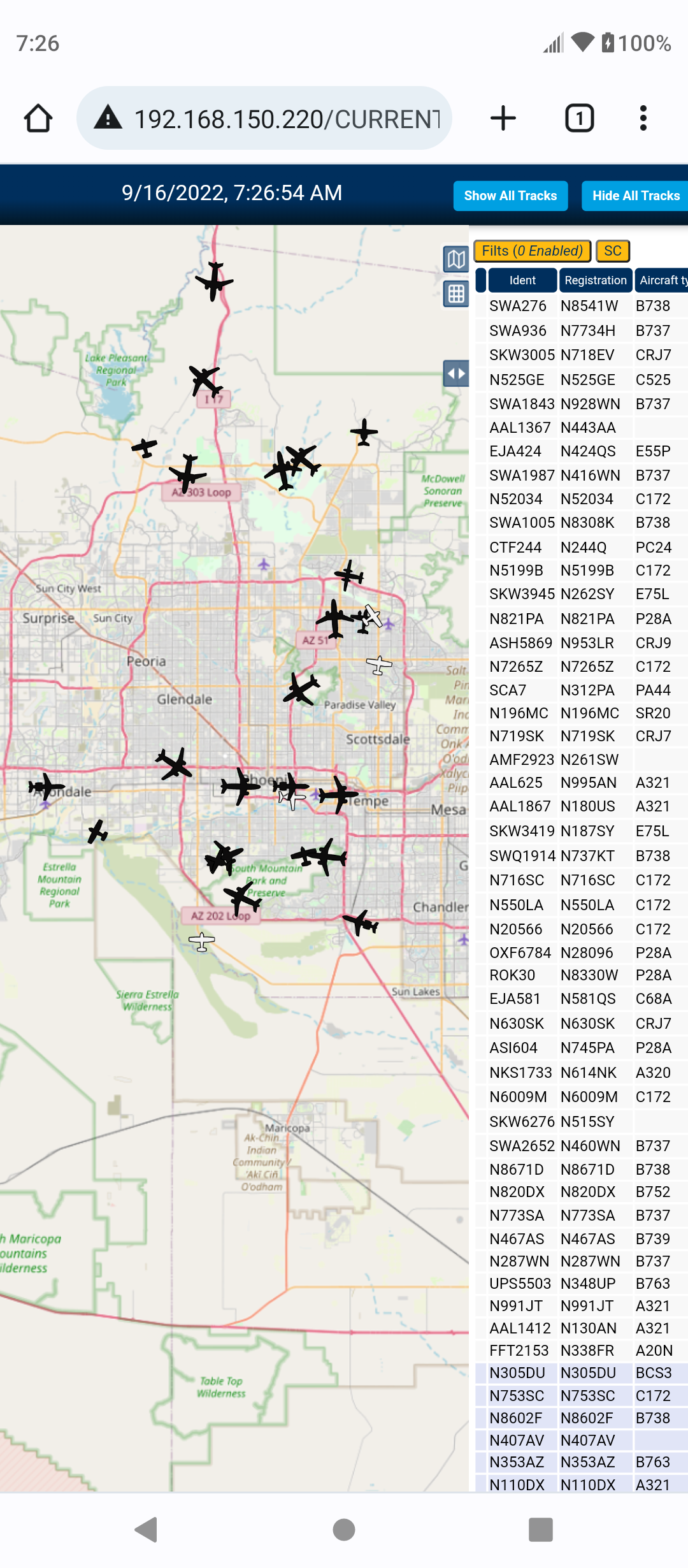Tap the grid icon on the map
The width and height of the screenshot is (688, 1568).
pyautogui.click(x=456, y=294)
